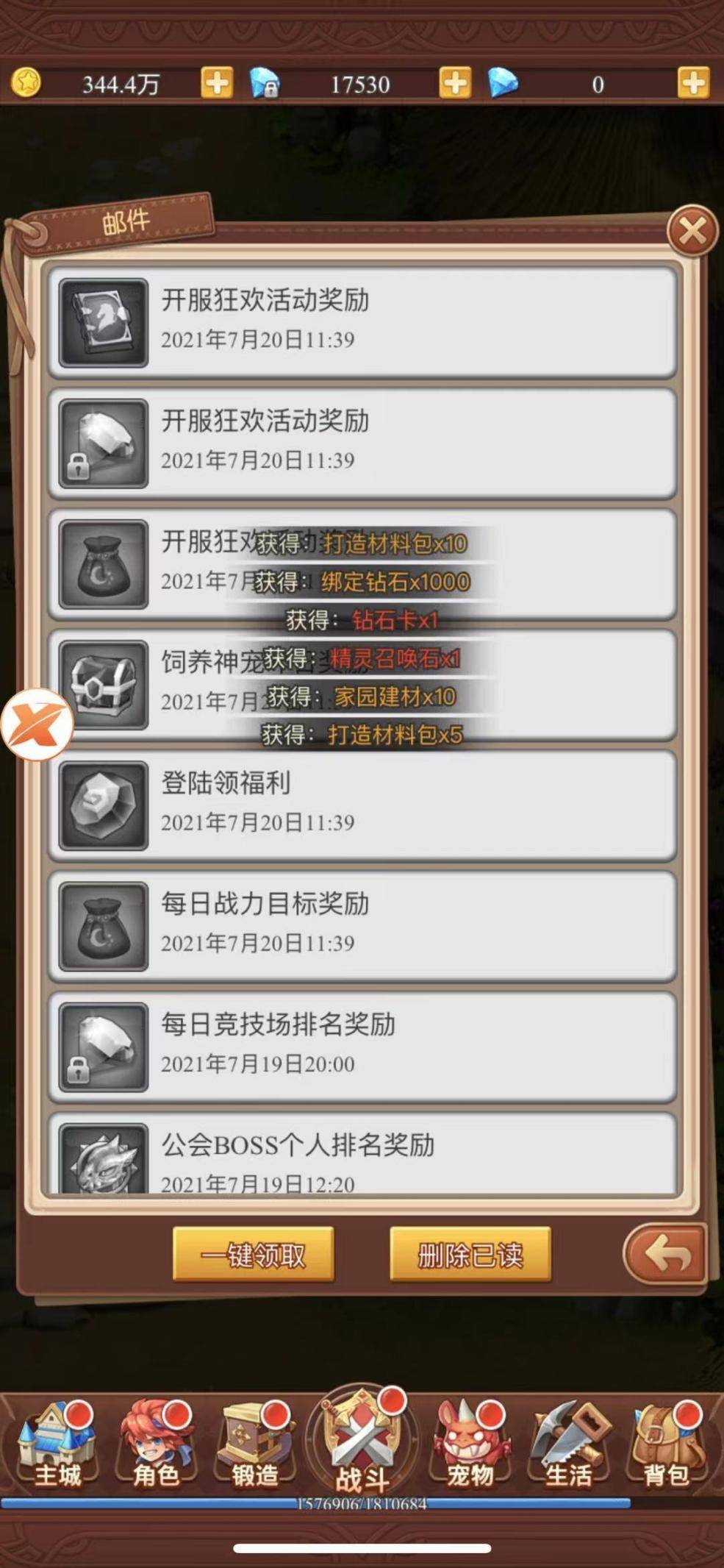Tap the floating orange X assistant icon

point(37,724)
